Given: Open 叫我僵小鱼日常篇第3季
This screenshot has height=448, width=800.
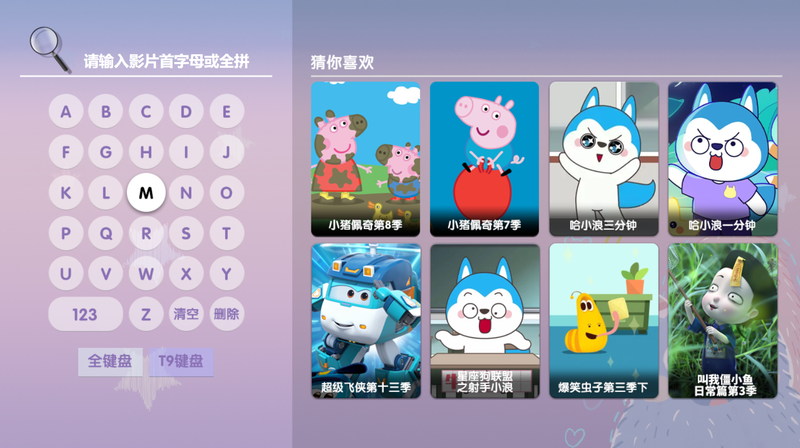Looking at the screenshot, I should pyautogui.click(x=722, y=322).
